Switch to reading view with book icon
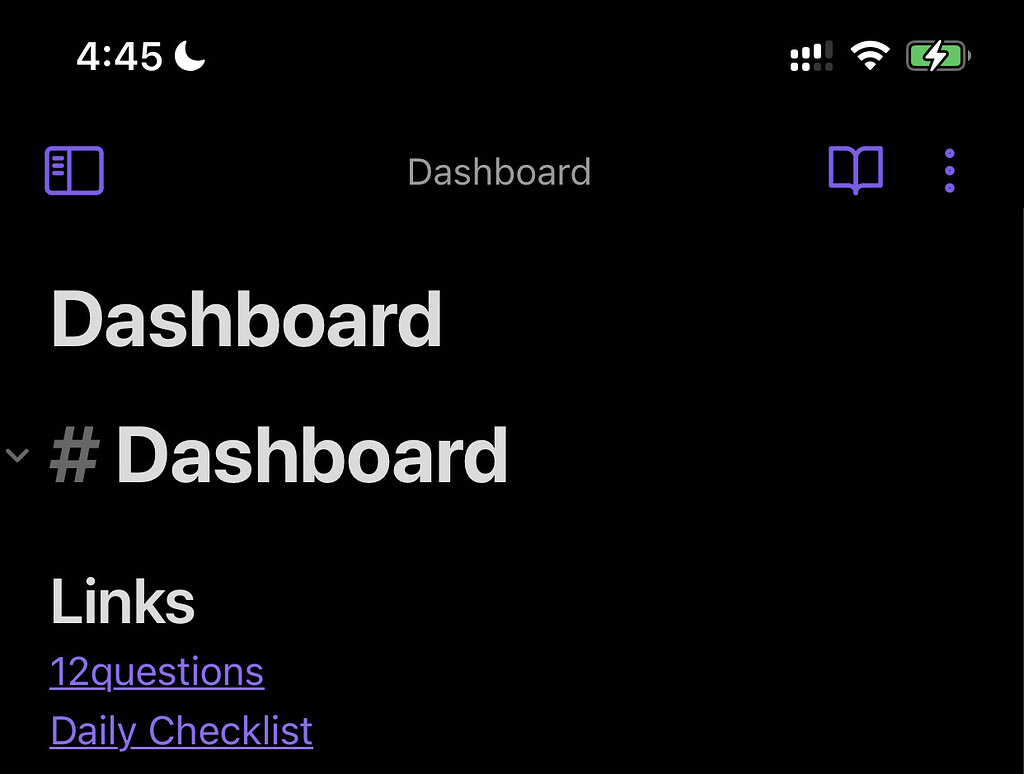This screenshot has width=1024, height=774. coord(855,171)
